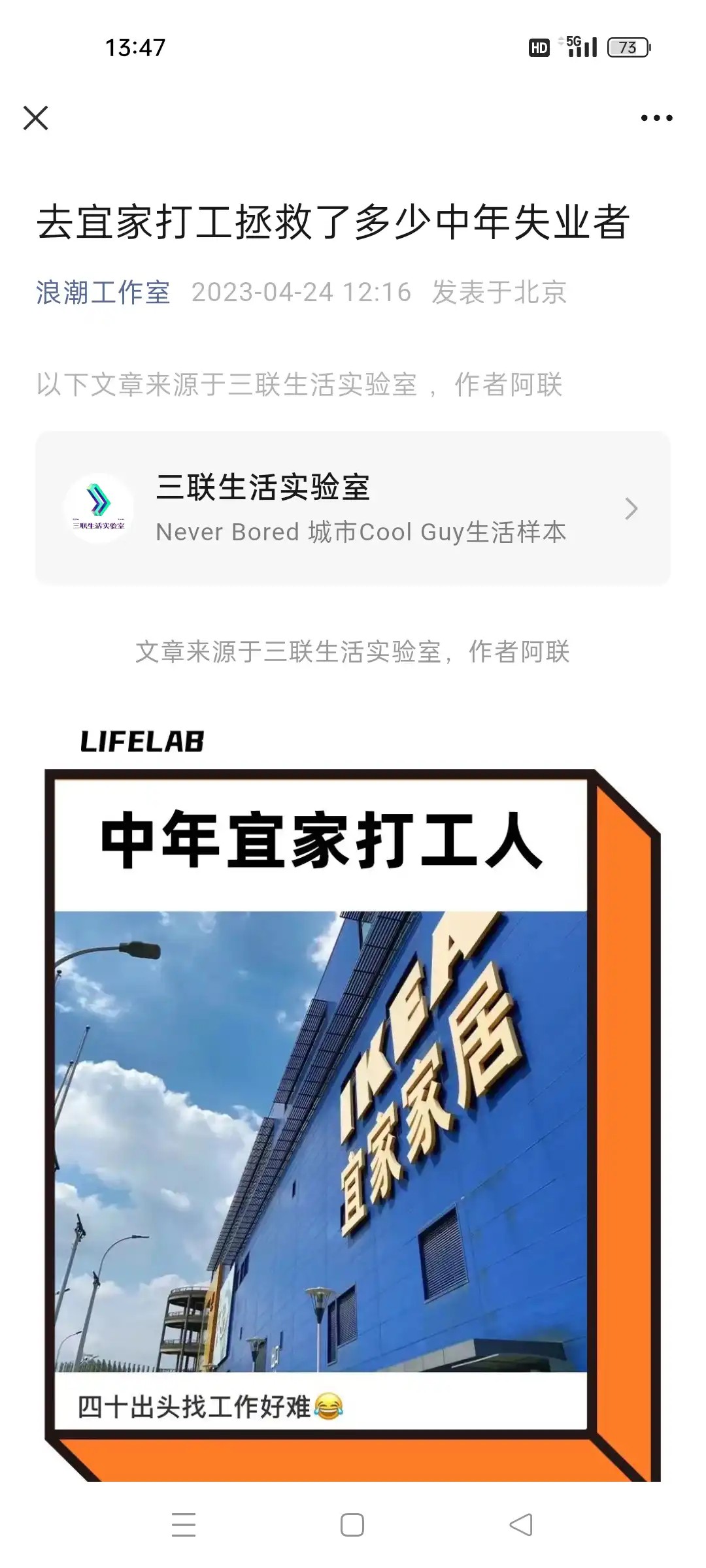Open the 三联生活实验室 source account card

[353, 508]
